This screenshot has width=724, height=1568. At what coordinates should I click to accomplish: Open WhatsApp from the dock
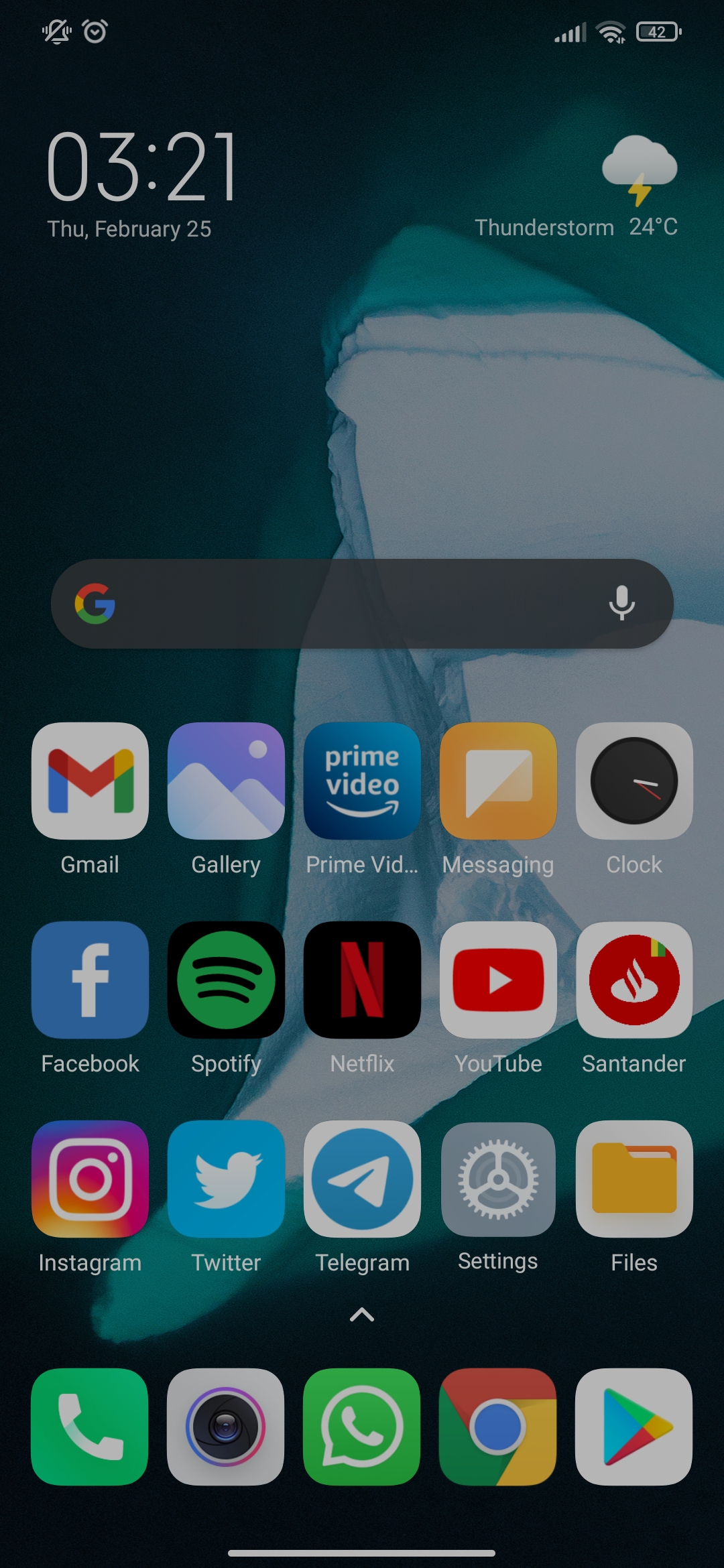[362, 1427]
